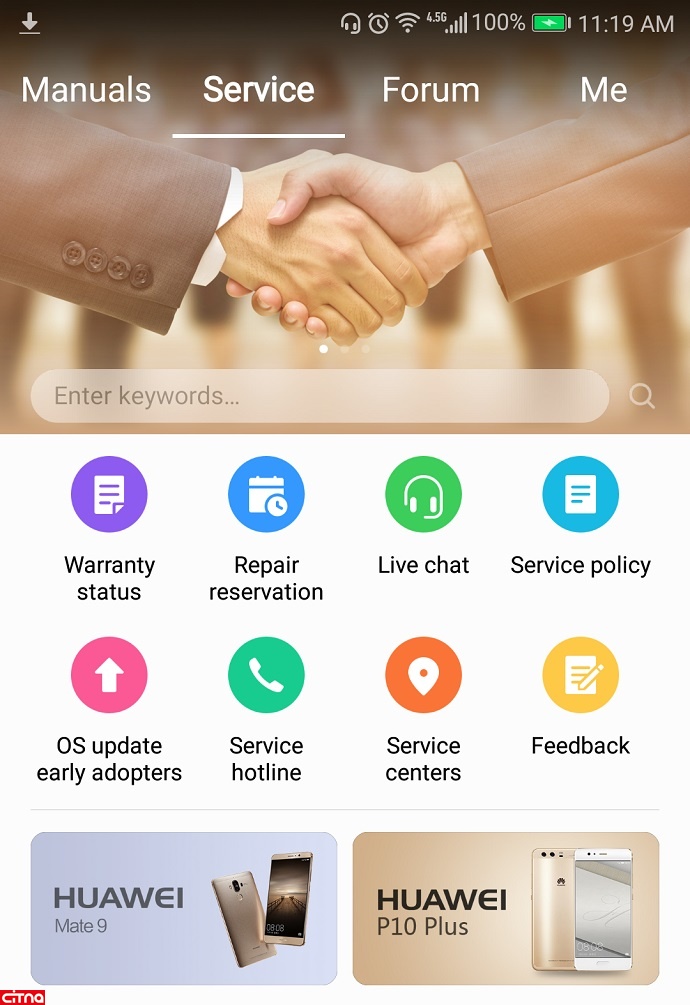Open the Huawei P10 Plus card
Screen dimensions: 690x1005
[506, 908]
